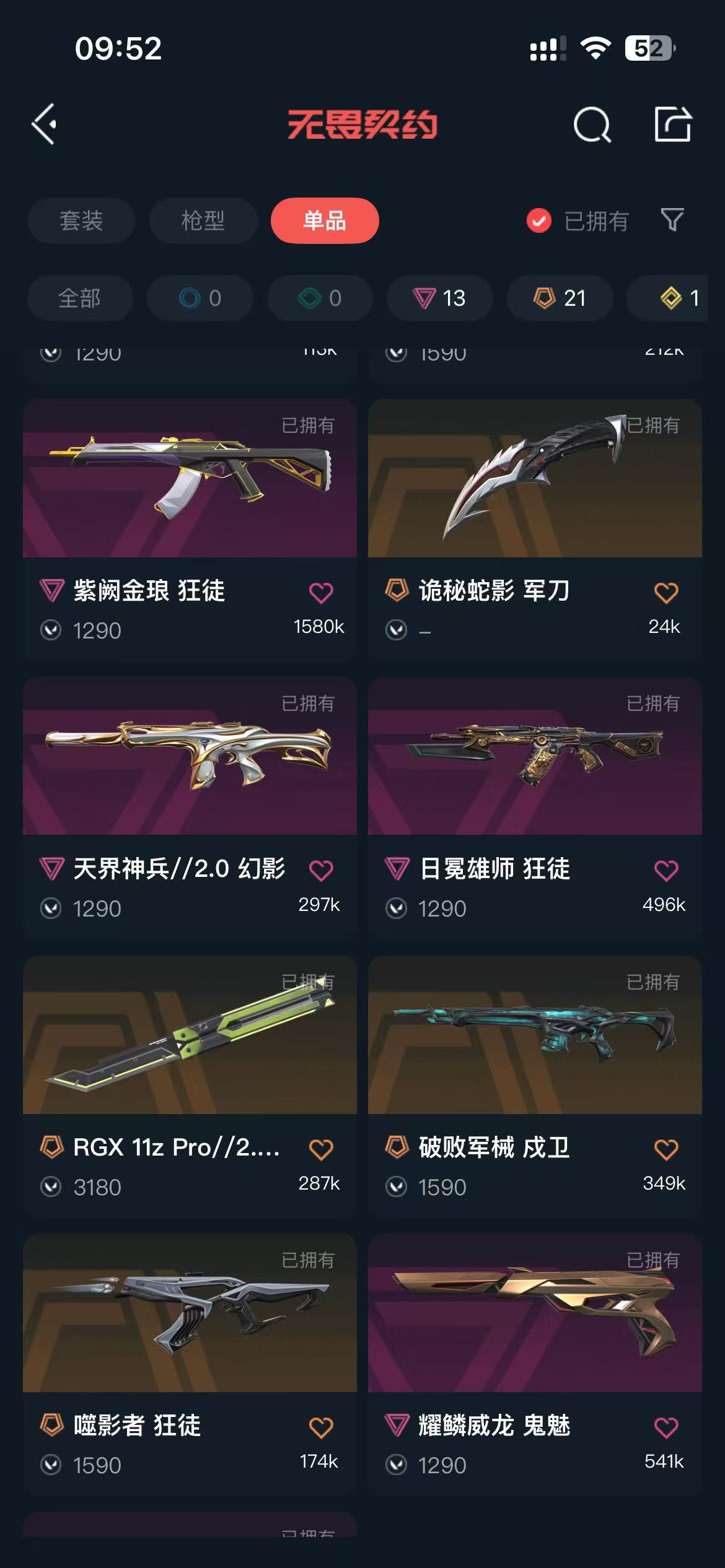Switch to the 套装 tab
The width and height of the screenshot is (725, 1568).
pos(81,220)
